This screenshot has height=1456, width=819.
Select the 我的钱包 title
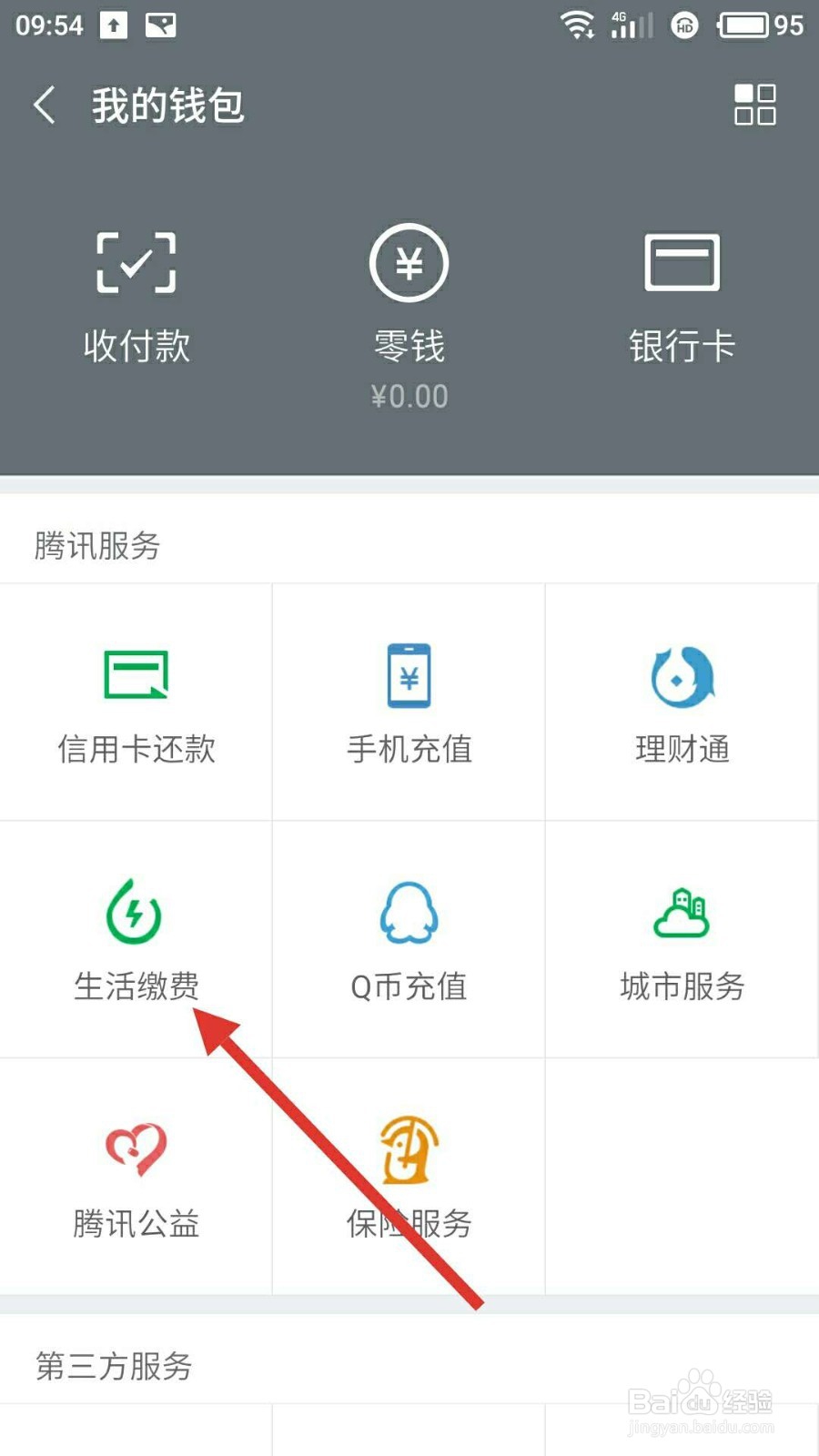coord(167,105)
